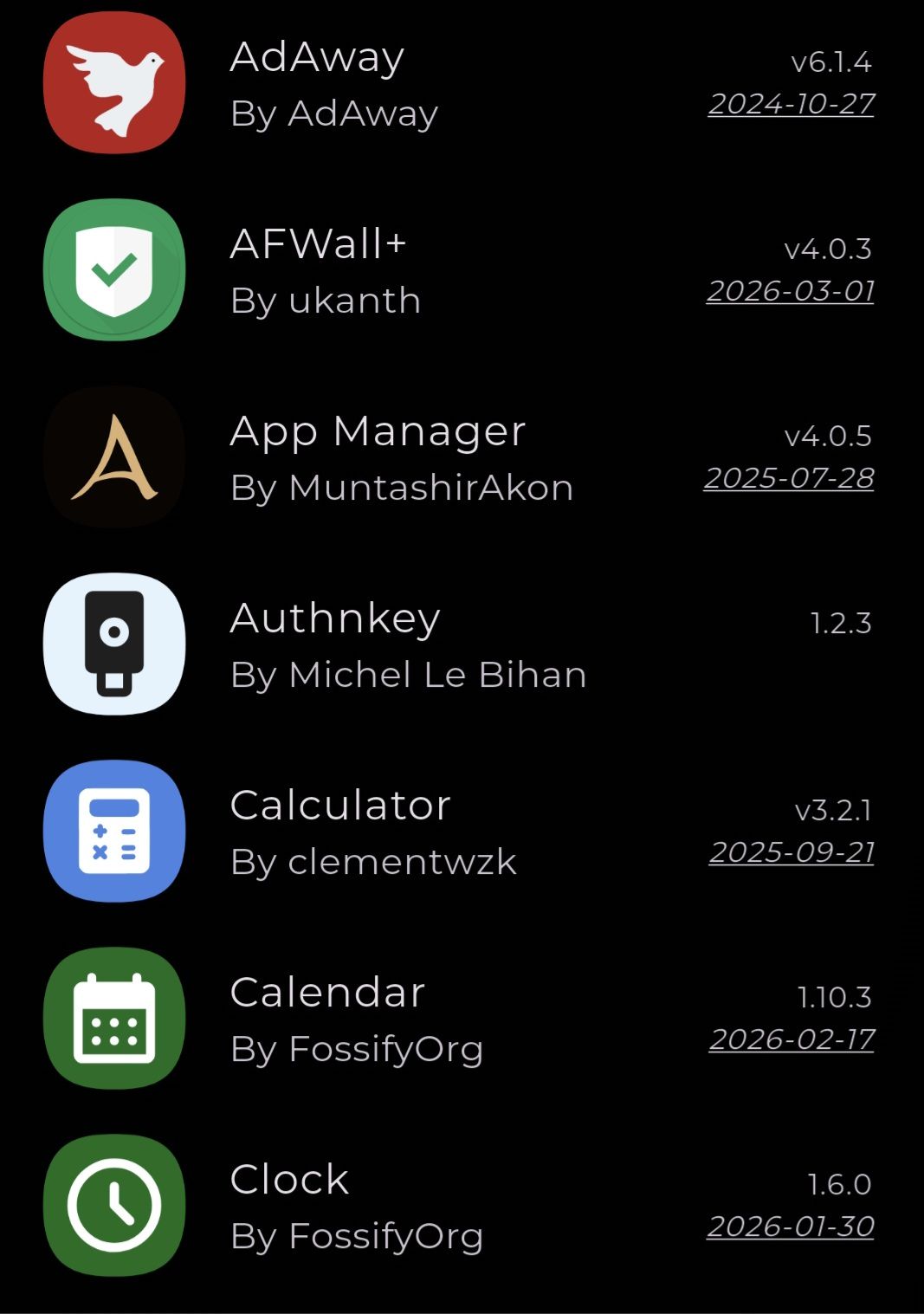This screenshot has width=924, height=1314.
Task: Open Calendar's 2026-02-17 date link
Action: pos(792,1039)
